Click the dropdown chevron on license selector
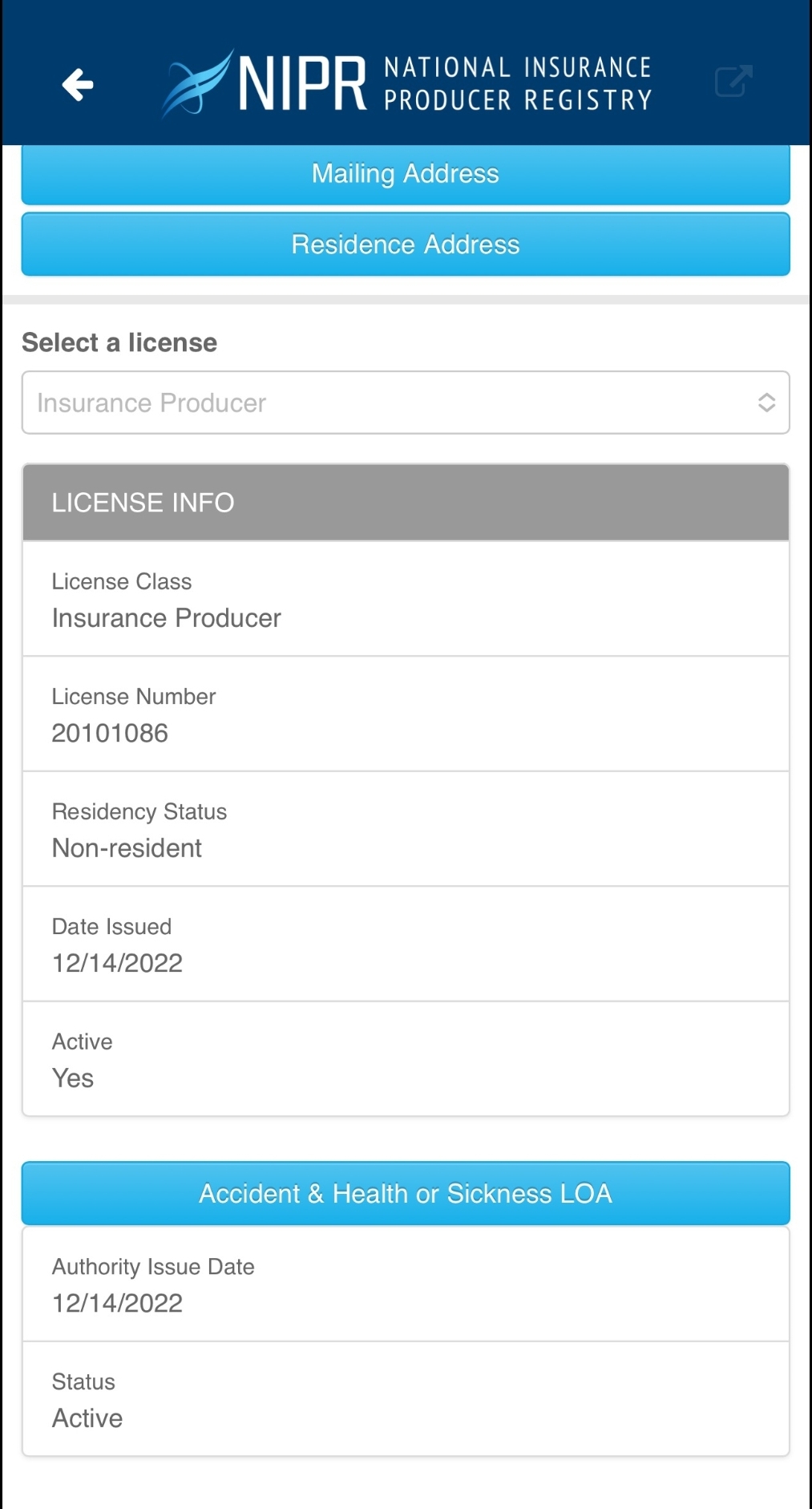The image size is (812, 1509). coord(766,403)
